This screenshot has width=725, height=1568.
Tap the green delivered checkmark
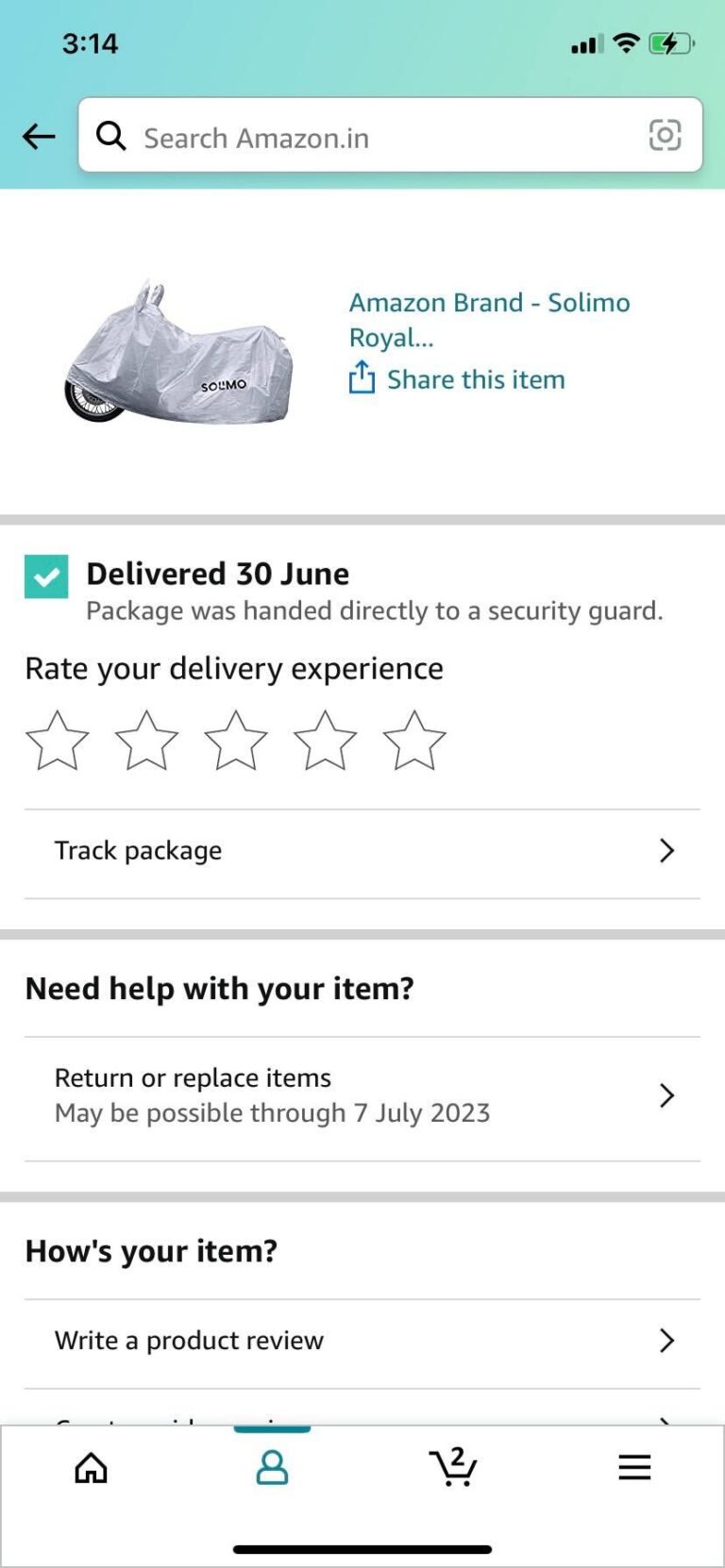[x=44, y=576]
